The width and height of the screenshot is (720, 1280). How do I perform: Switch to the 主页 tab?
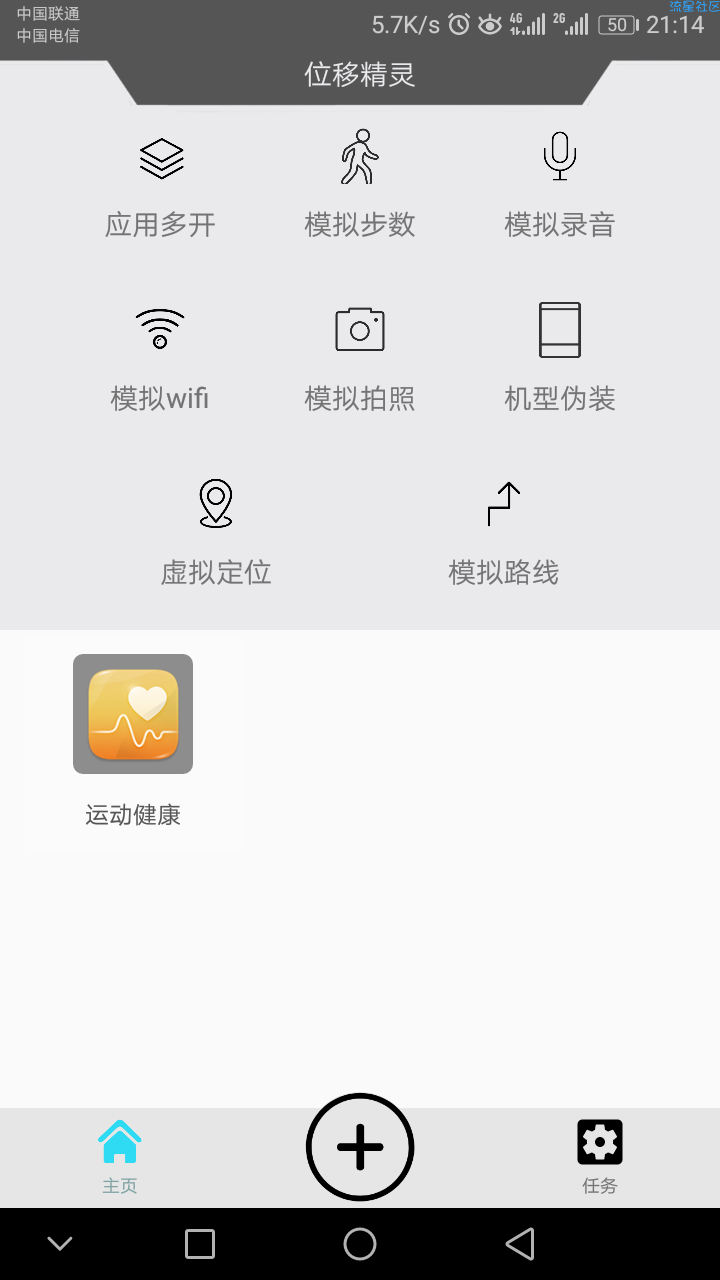(x=119, y=1157)
